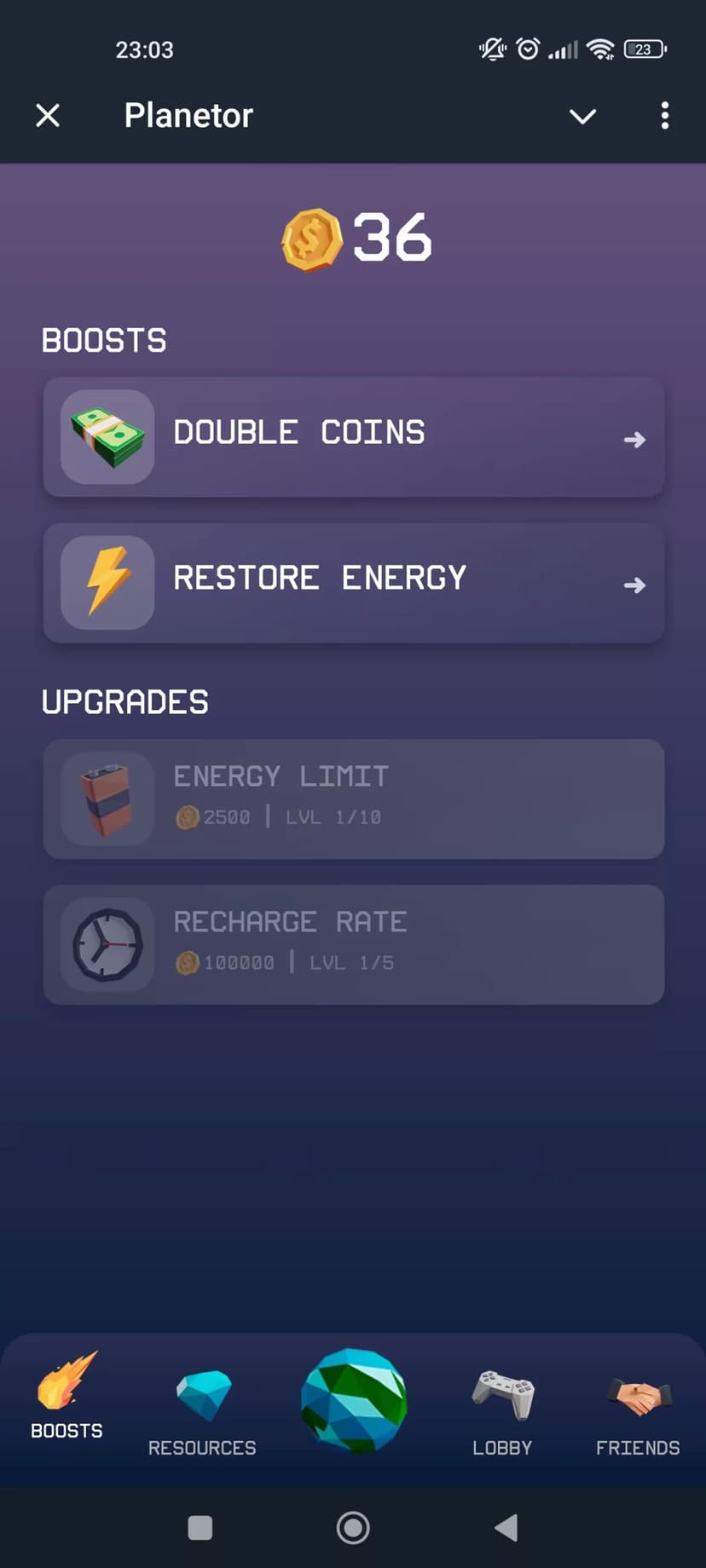Viewport: 706px width, 1568px height.
Task: Go to the phone home screen
Action: 353,1528
